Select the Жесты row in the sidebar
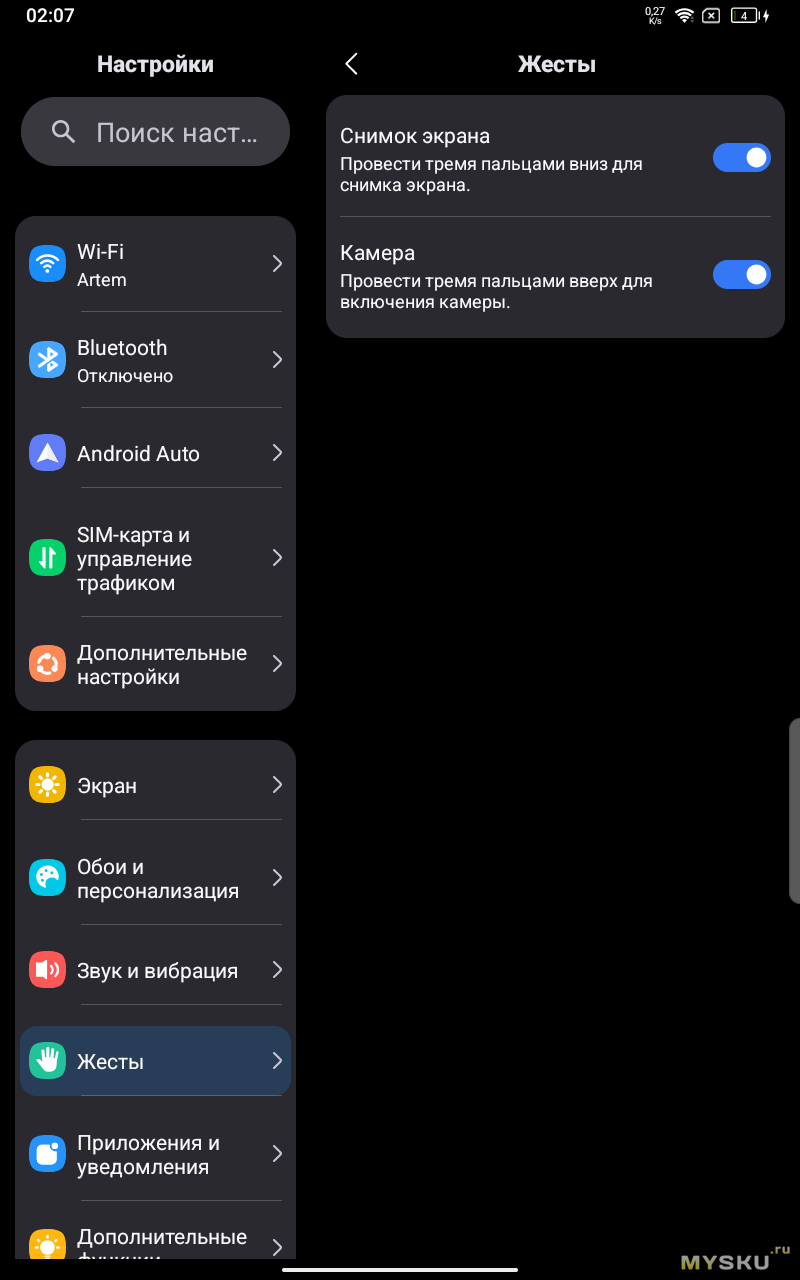 155,1061
